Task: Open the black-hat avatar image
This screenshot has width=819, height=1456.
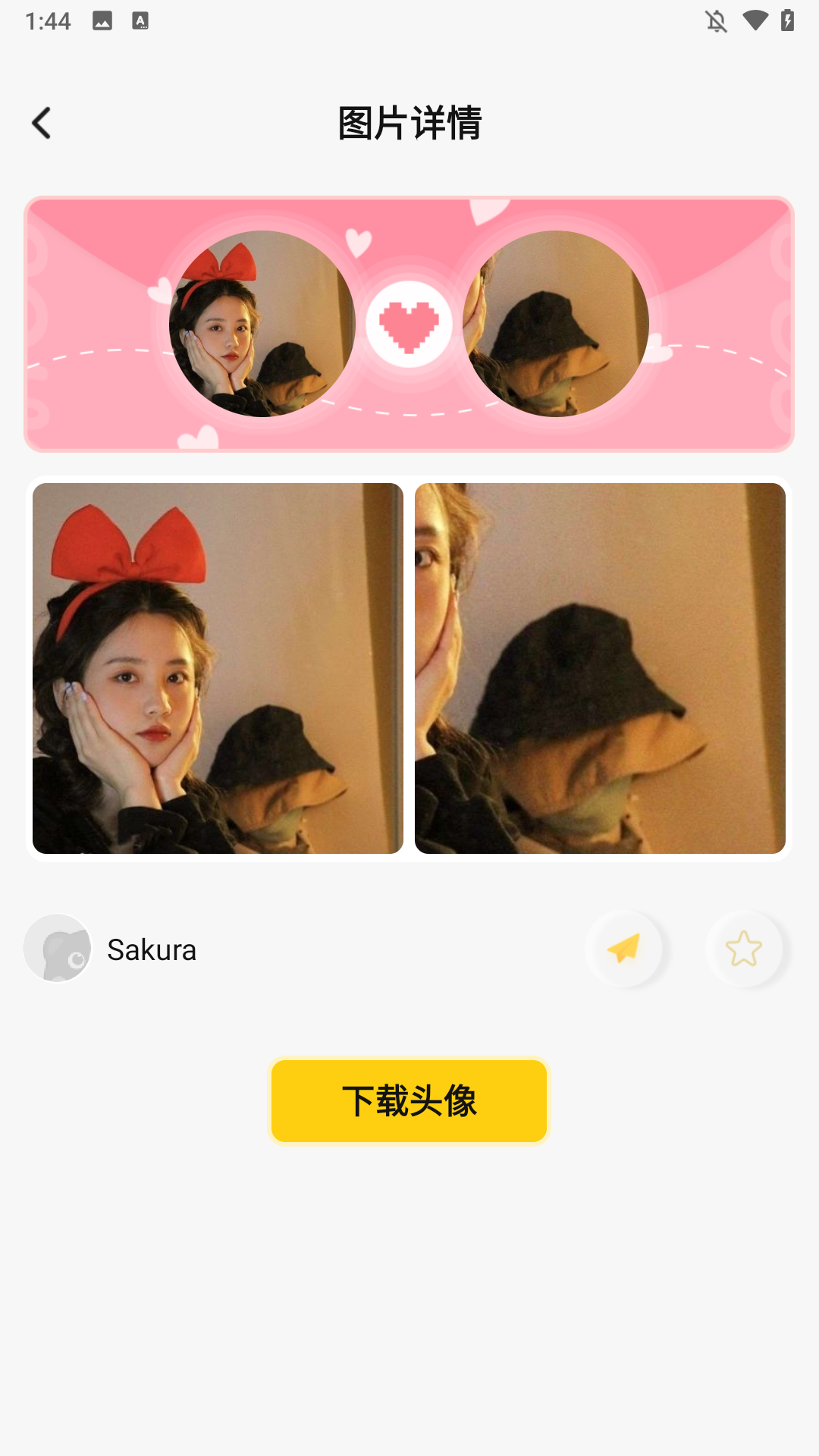Action: [600, 668]
